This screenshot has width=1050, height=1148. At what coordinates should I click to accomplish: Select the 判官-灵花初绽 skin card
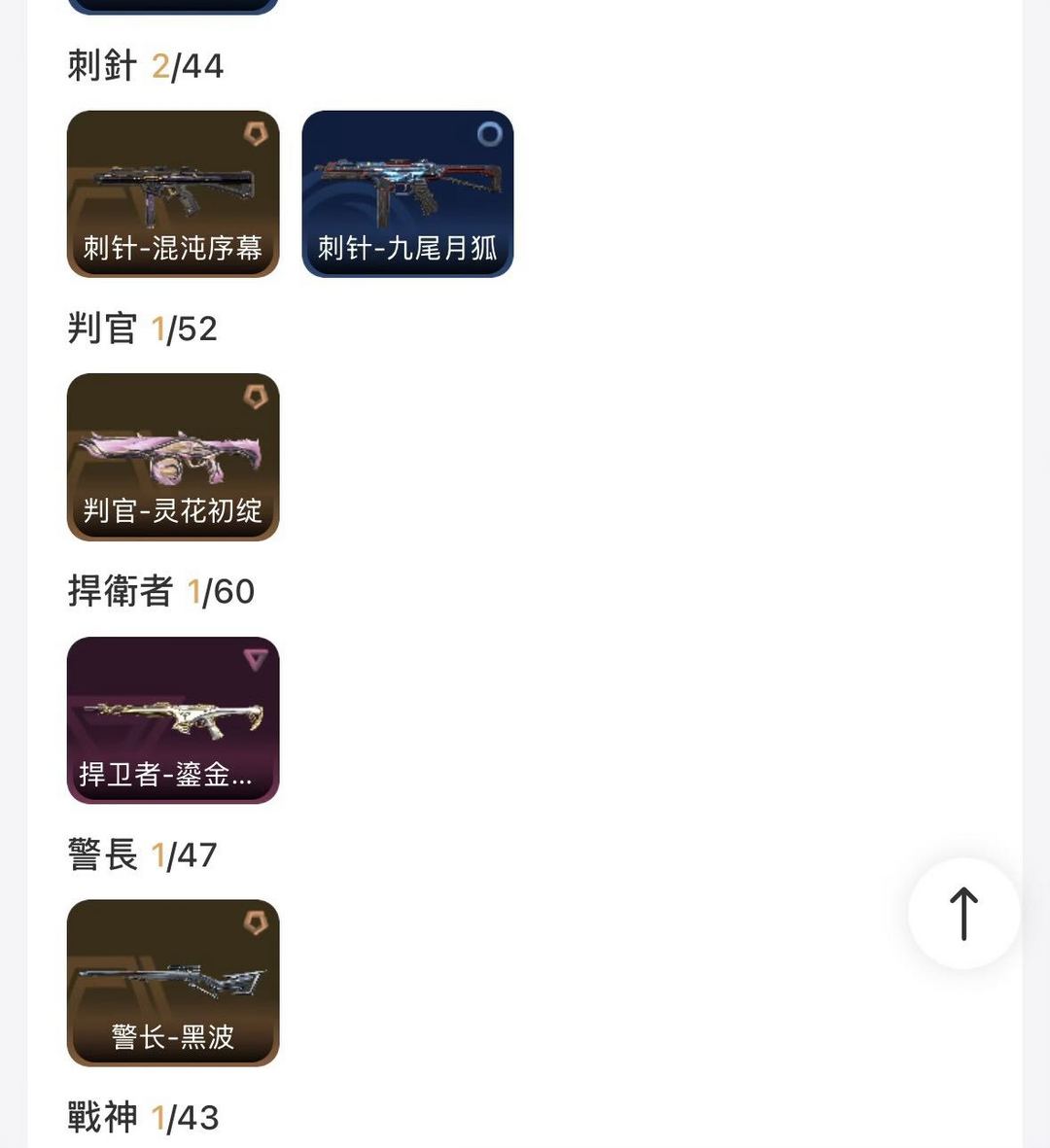pos(173,457)
